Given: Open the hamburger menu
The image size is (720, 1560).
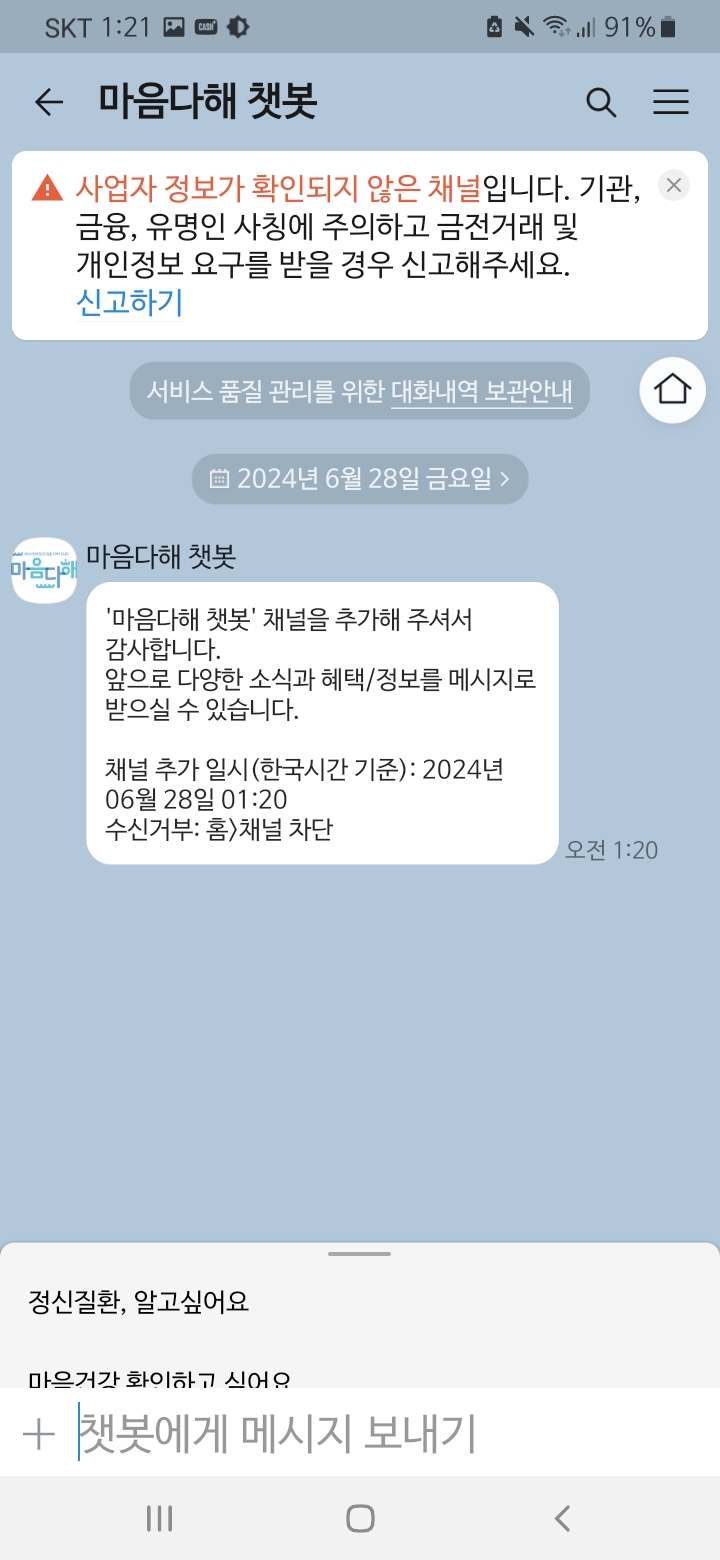Looking at the screenshot, I should (671, 102).
